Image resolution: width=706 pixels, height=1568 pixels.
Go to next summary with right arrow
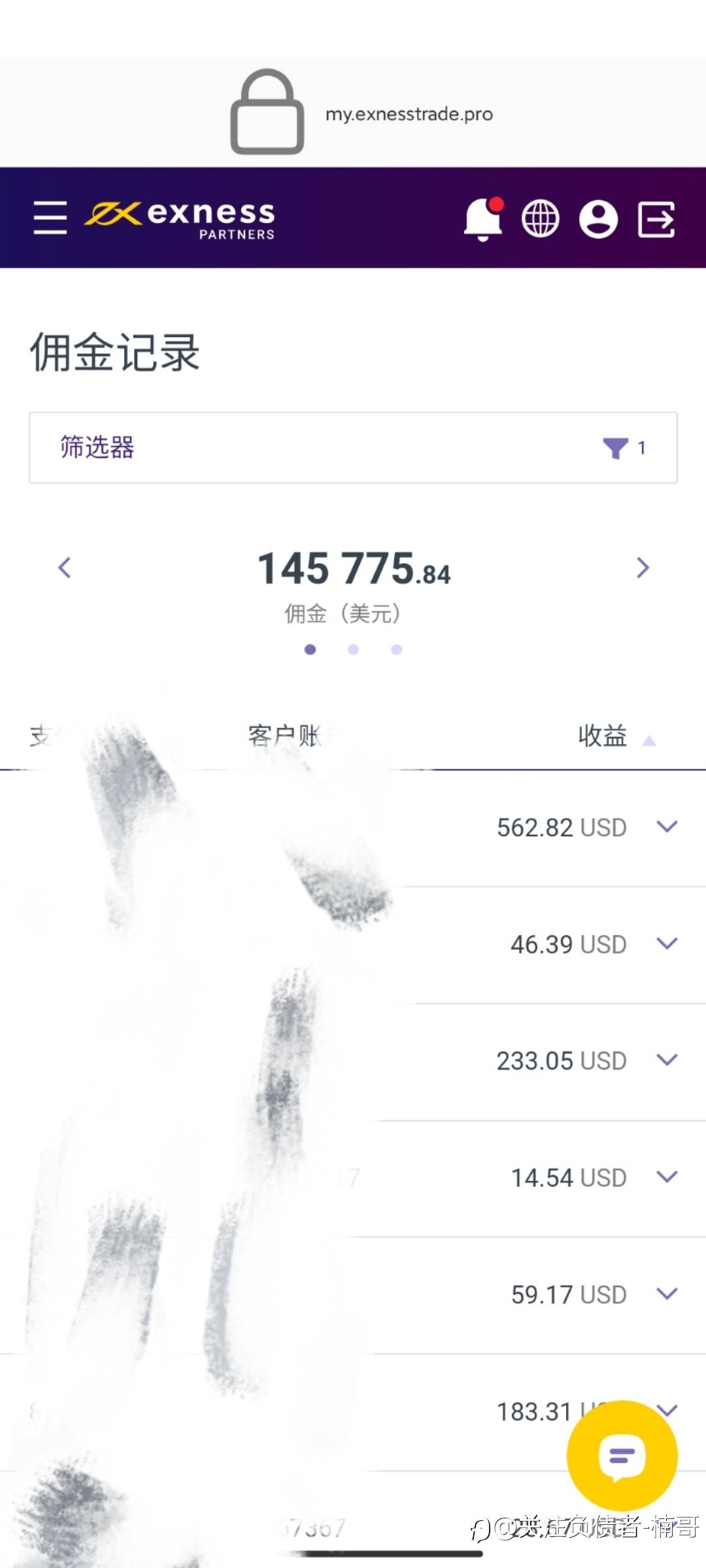pos(643,567)
